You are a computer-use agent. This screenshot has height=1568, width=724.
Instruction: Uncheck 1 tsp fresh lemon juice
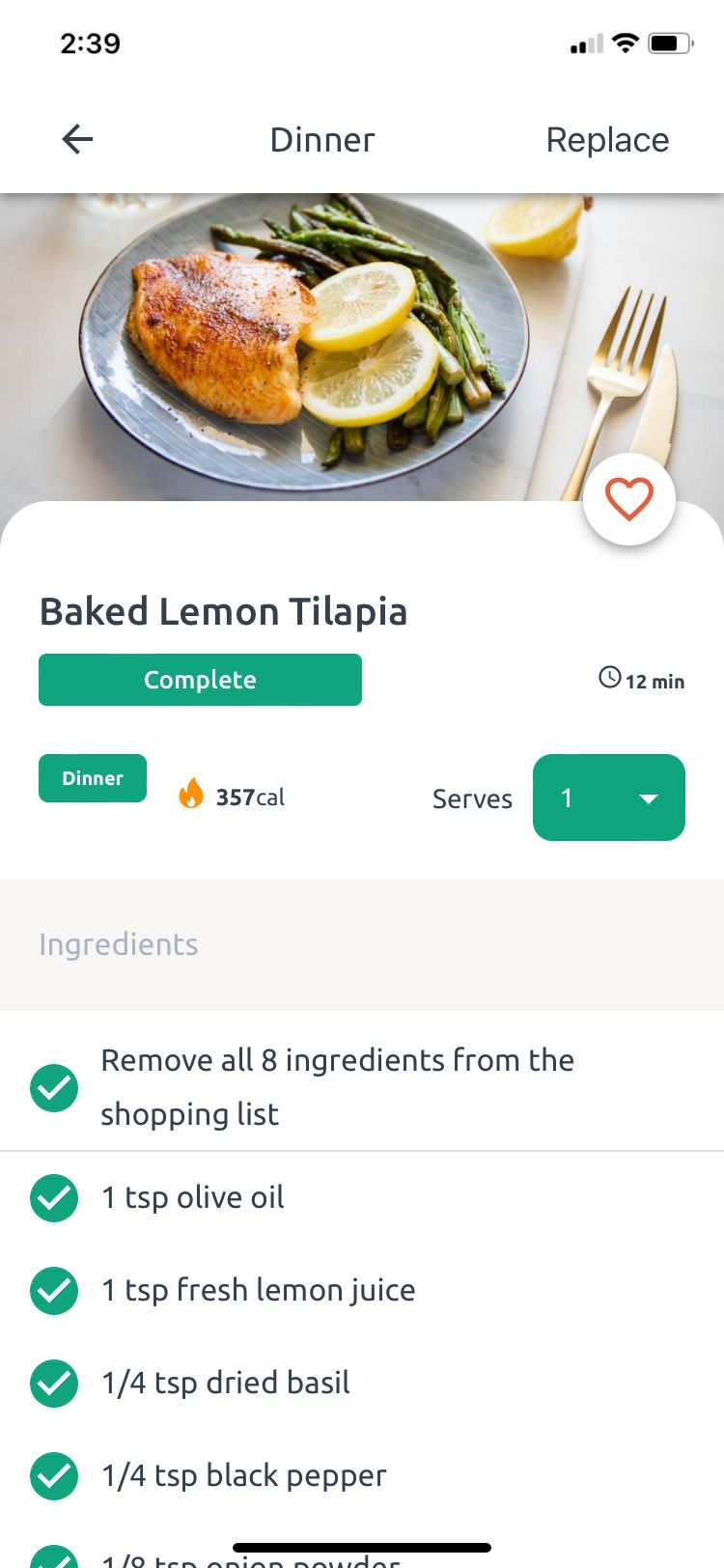click(54, 1291)
